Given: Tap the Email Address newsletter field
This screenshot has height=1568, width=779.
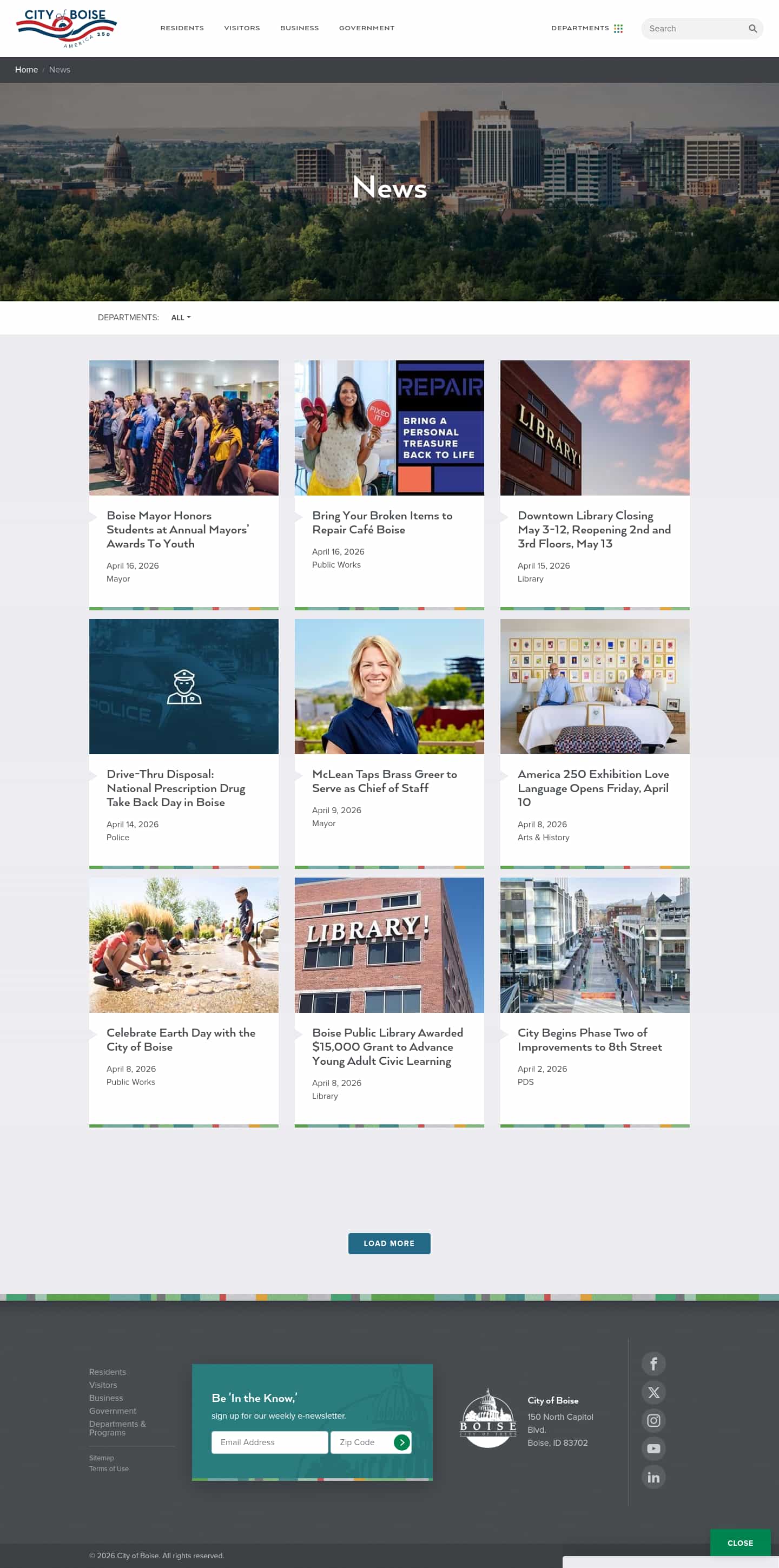Looking at the screenshot, I should pyautogui.click(x=269, y=1442).
